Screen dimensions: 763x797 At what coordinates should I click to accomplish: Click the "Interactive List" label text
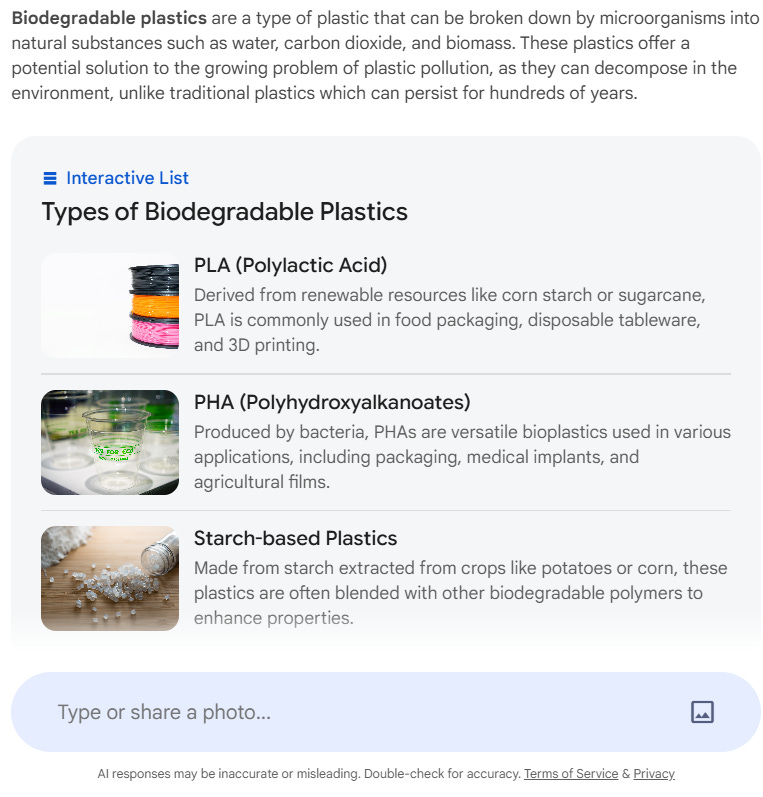point(127,177)
